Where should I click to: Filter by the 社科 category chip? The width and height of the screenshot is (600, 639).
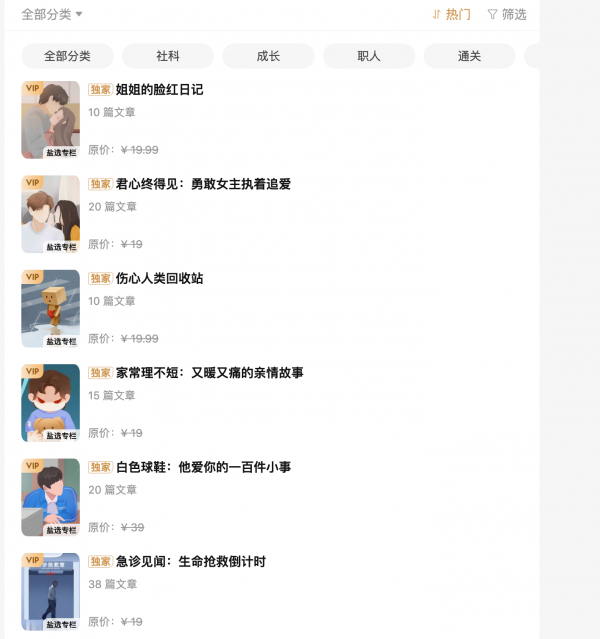[168, 56]
